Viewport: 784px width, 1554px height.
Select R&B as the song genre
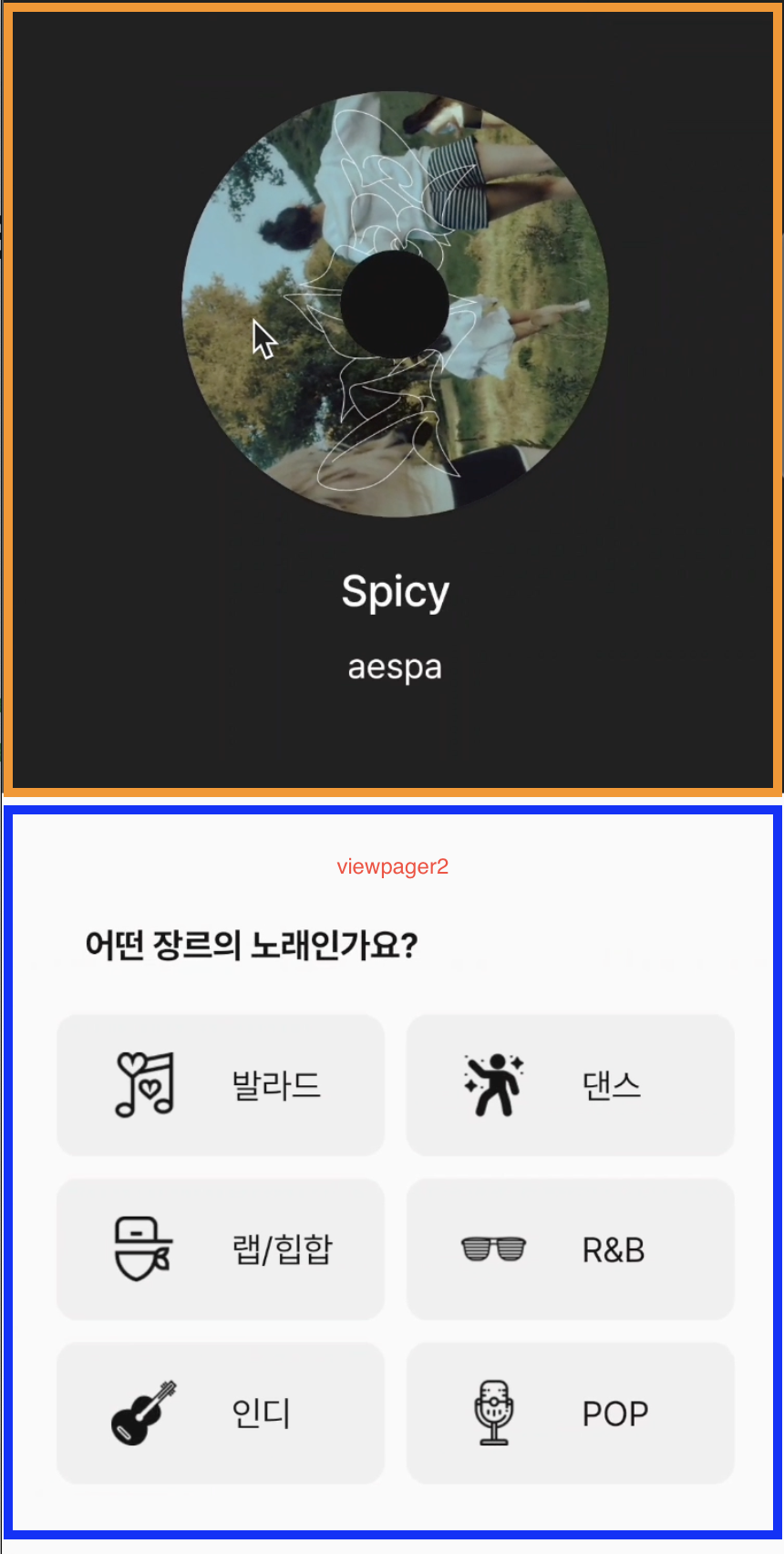click(570, 1248)
